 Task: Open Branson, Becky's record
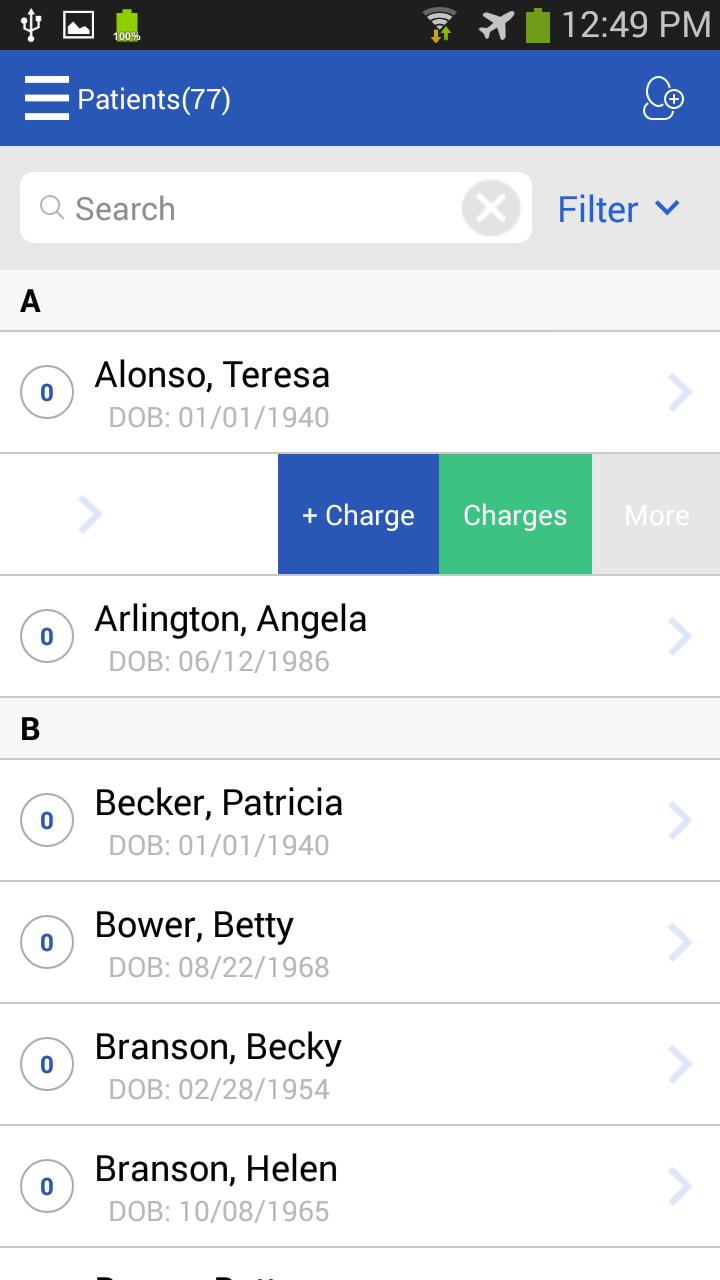(x=360, y=1064)
